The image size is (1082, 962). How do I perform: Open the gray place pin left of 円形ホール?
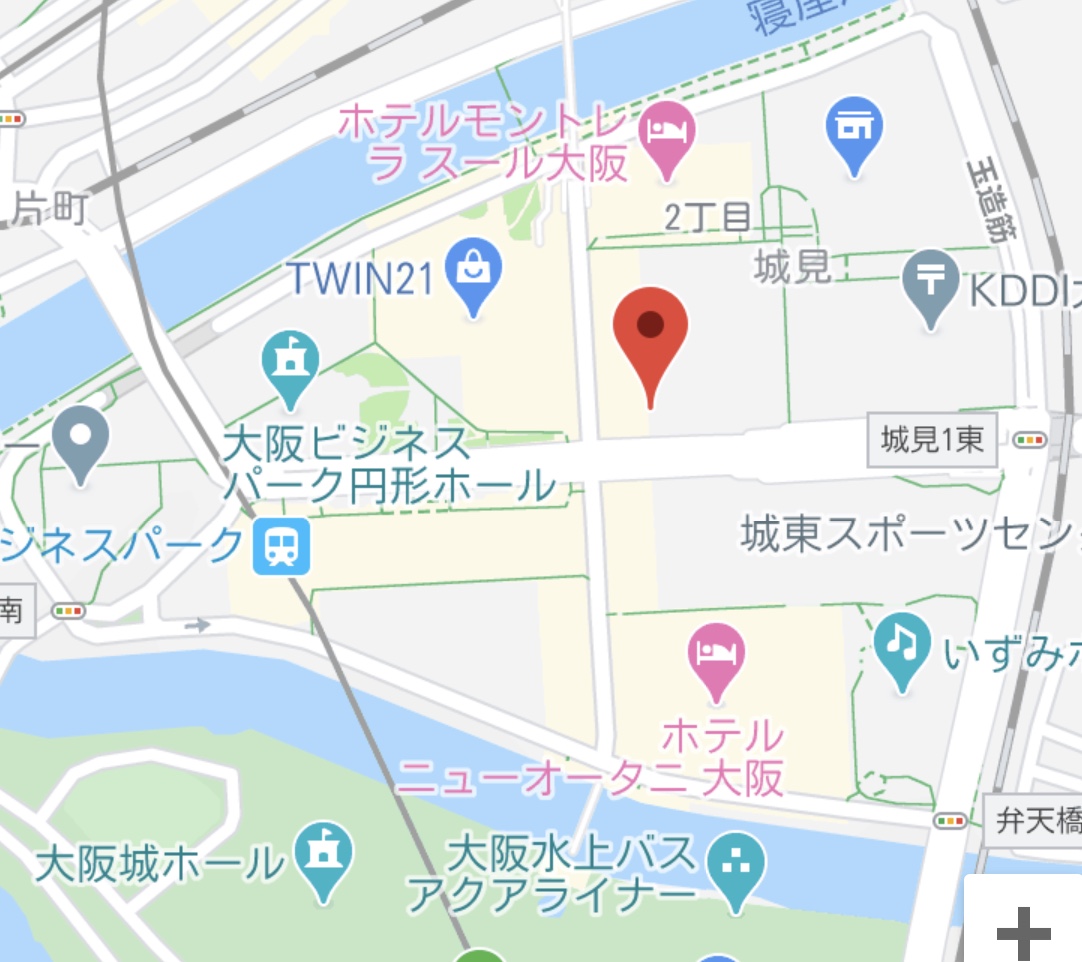[x=82, y=440]
